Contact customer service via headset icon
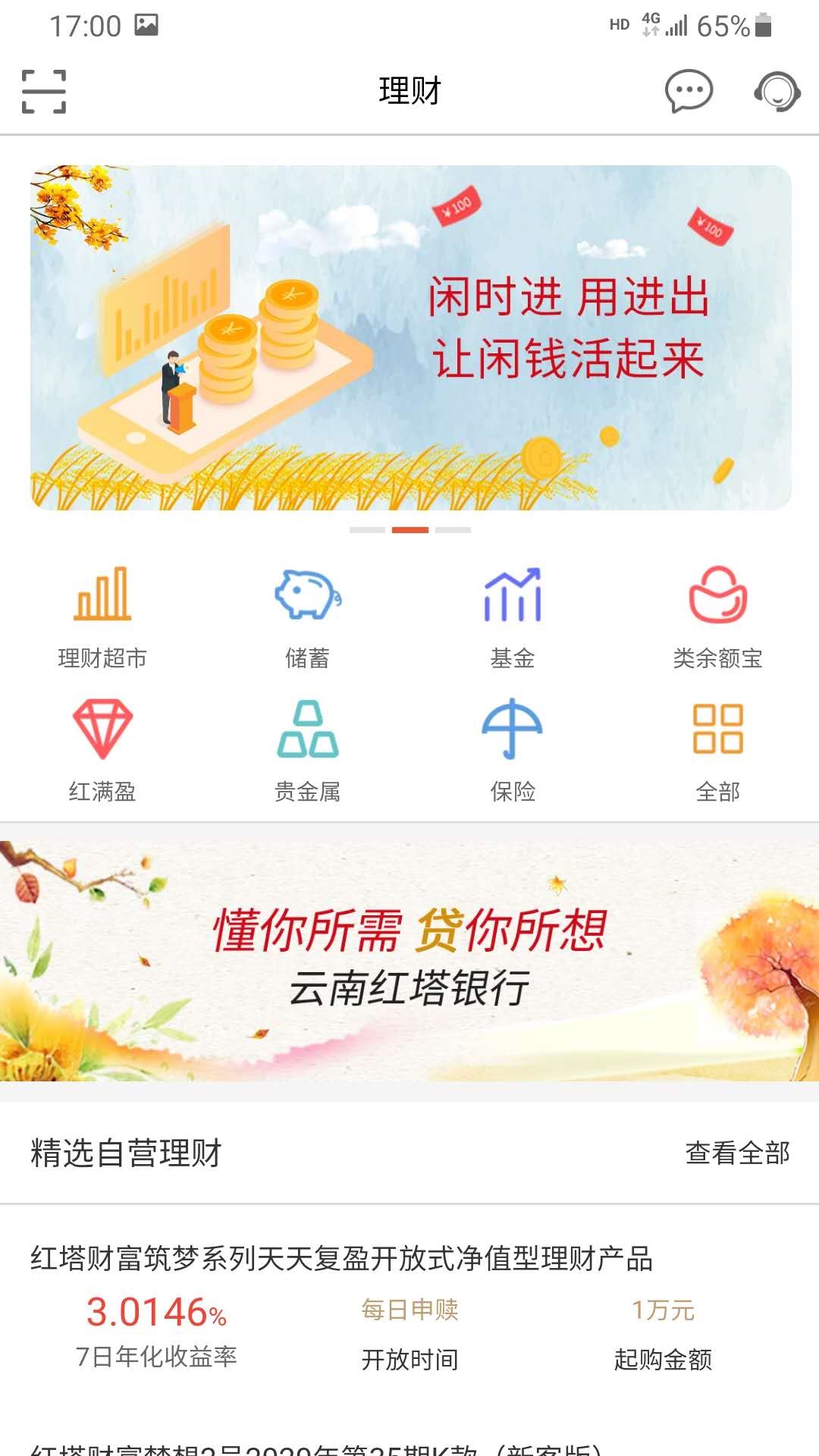The image size is (819, 1456). [777, 92]
